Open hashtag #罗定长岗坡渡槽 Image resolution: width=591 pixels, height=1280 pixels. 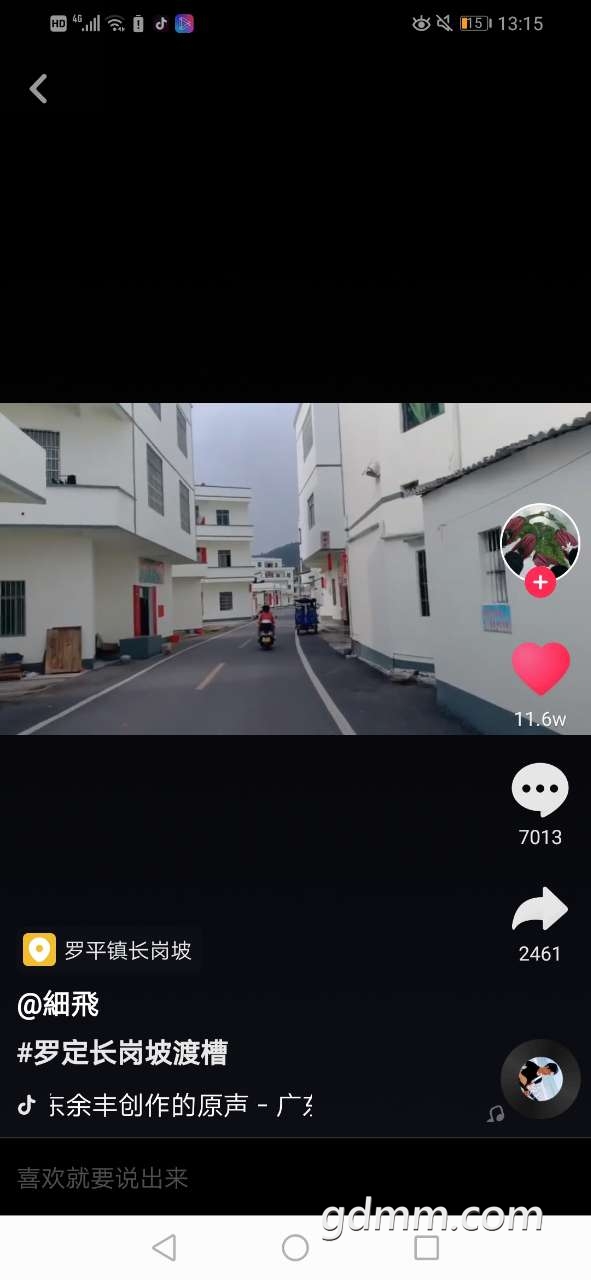pos(122,1053)
